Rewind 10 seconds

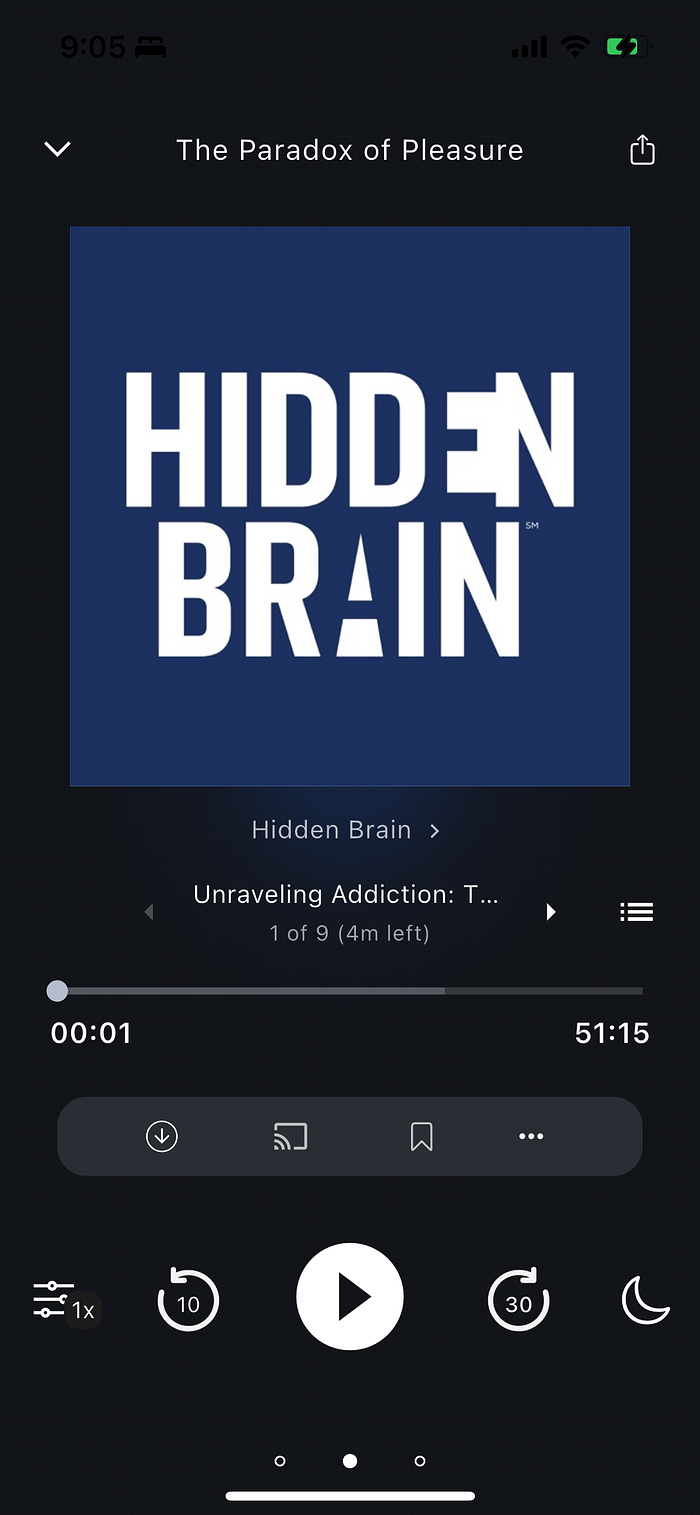pos(188,1299)
